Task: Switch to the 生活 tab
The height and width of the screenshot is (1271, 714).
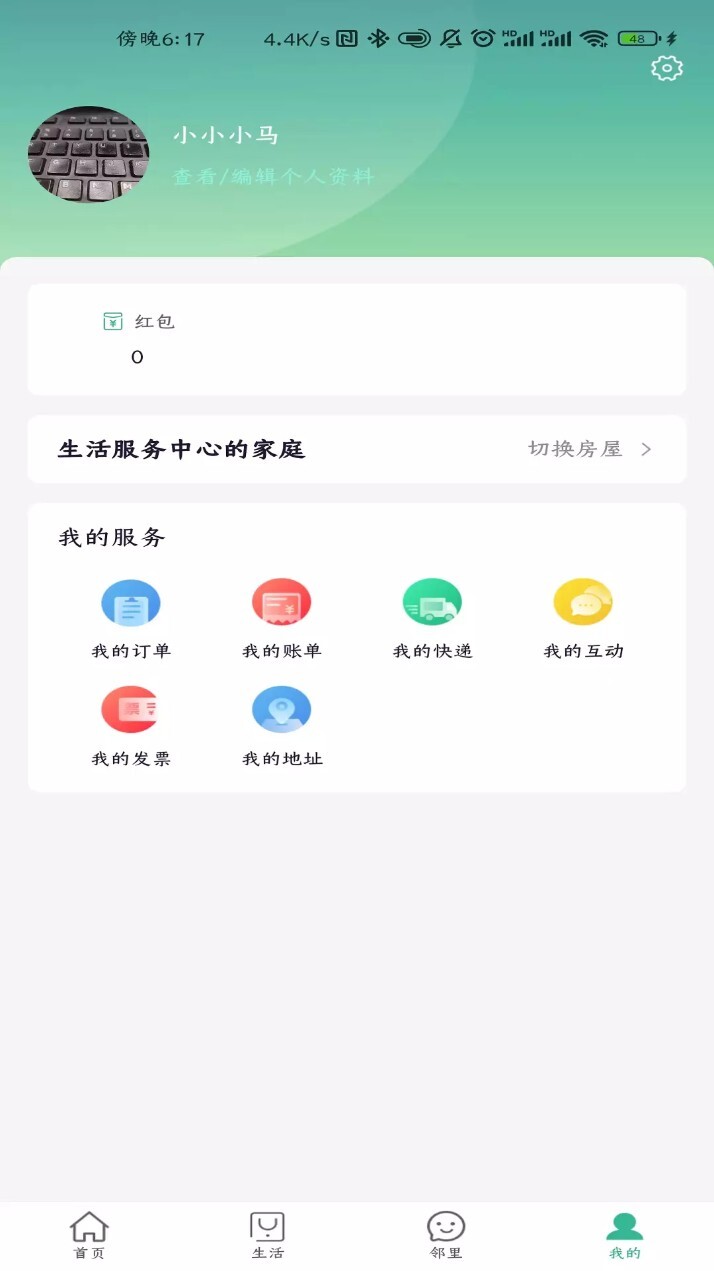Action: (x=267, y=1236)
